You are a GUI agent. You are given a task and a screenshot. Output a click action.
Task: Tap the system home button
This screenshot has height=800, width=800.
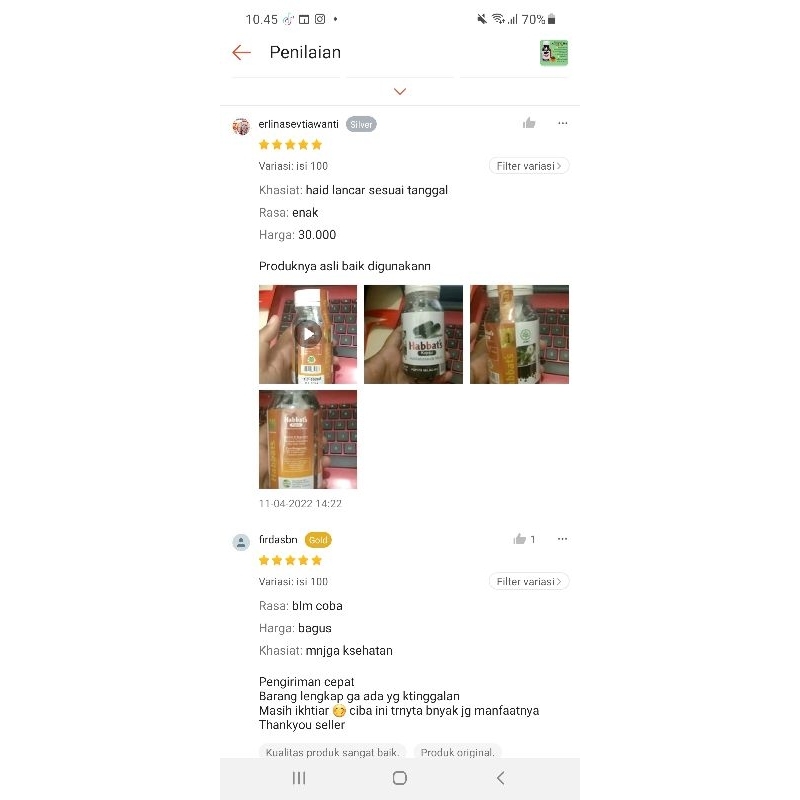[x=400, y=778]
